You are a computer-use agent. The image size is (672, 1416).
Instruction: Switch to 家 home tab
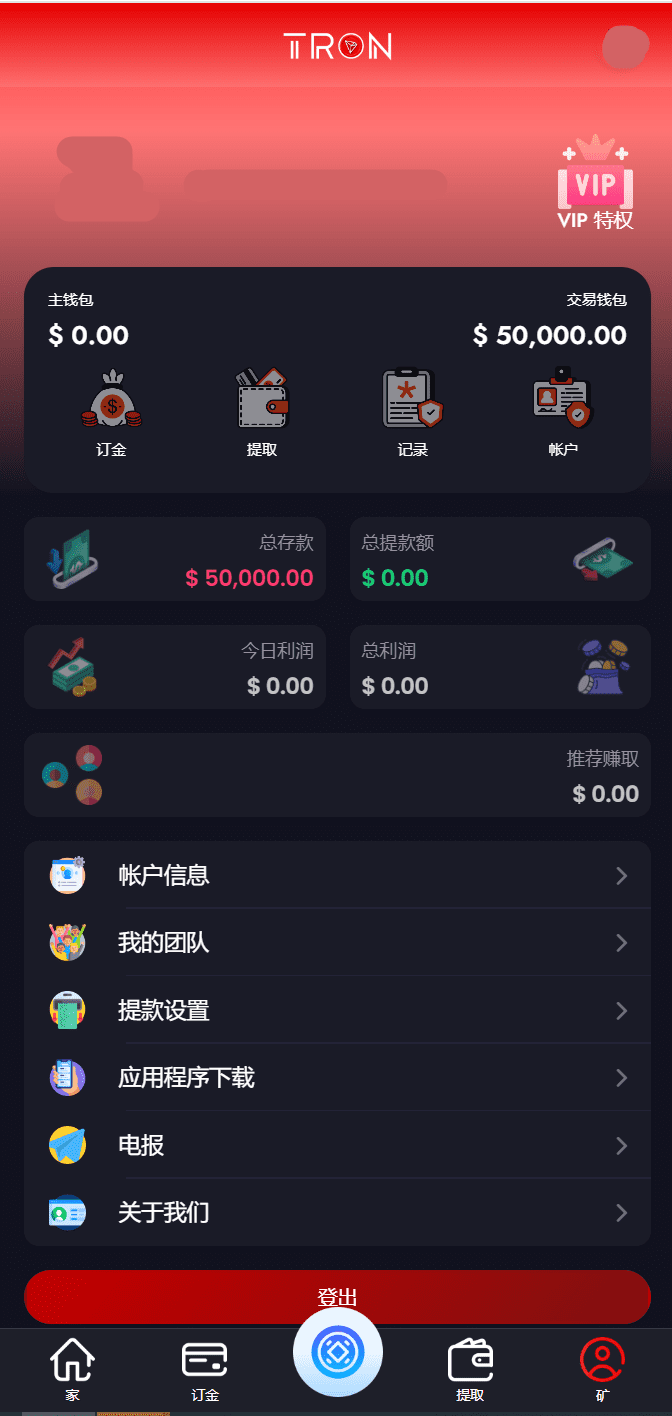point(72,1369)
